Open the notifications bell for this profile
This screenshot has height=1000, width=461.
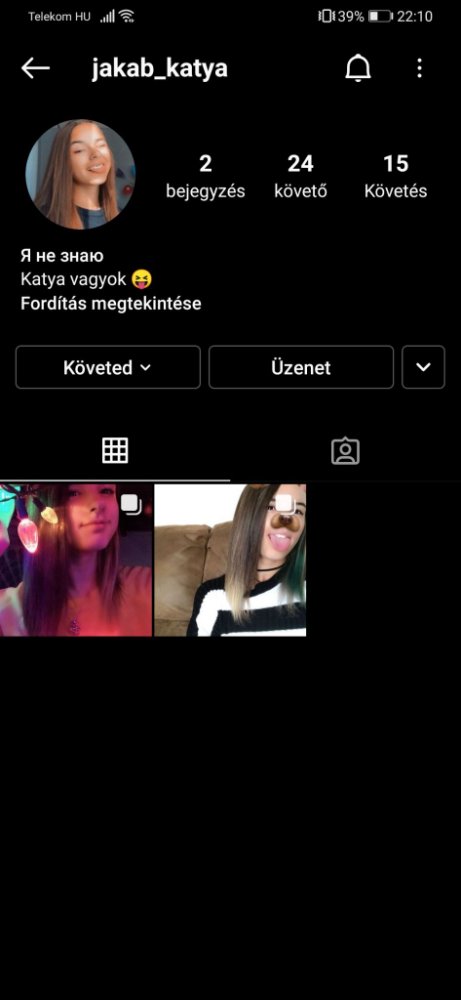click(x=358, y=68)
